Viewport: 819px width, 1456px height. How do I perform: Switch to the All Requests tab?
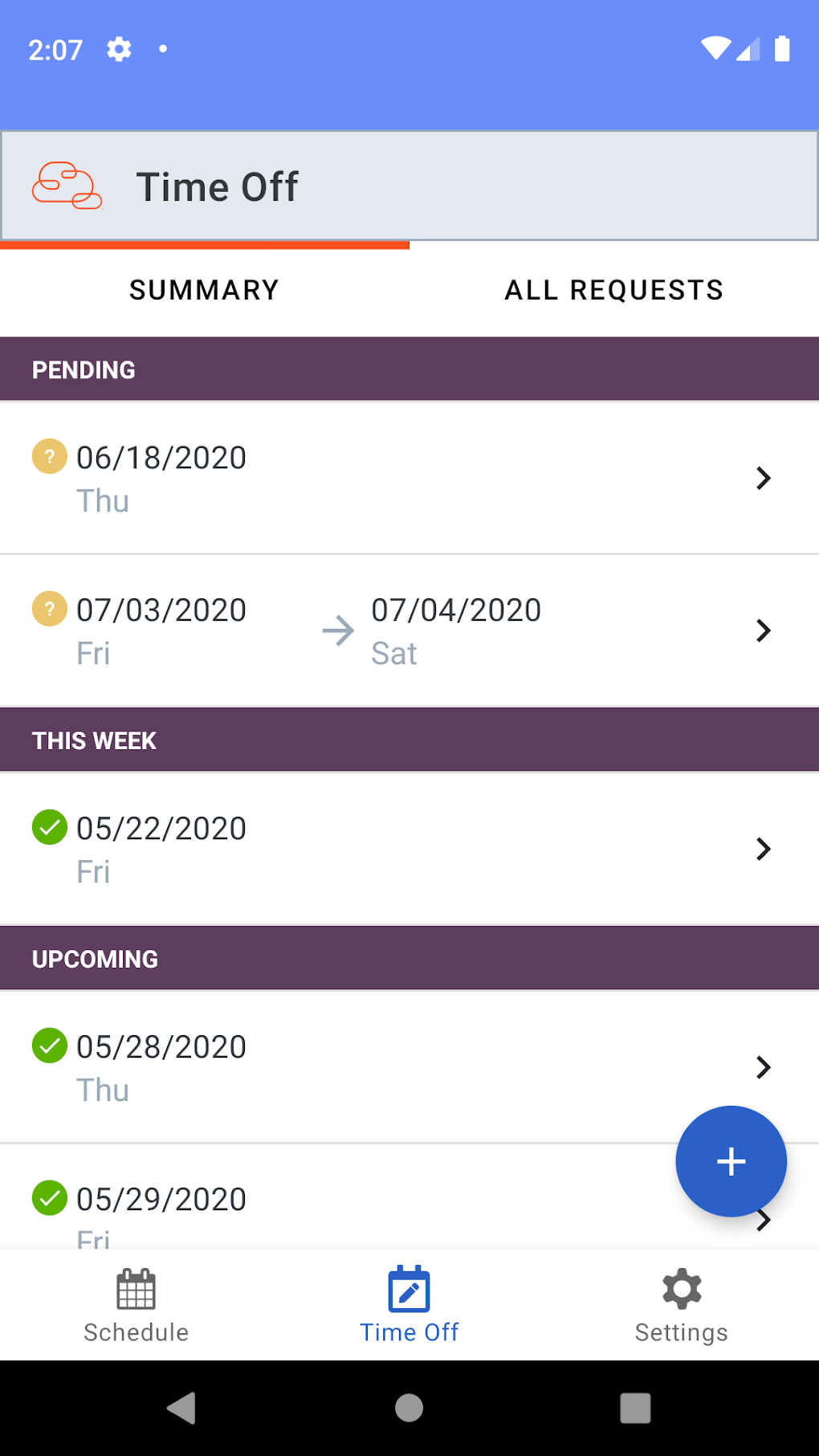pos(613,290)
